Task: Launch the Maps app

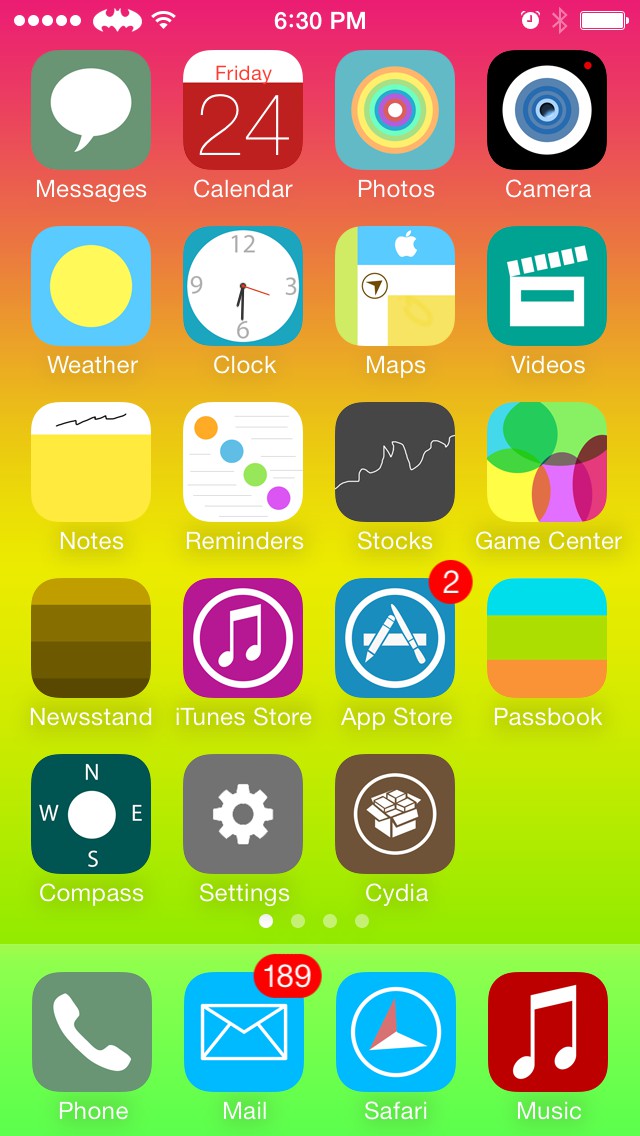Action: (395, 286)
